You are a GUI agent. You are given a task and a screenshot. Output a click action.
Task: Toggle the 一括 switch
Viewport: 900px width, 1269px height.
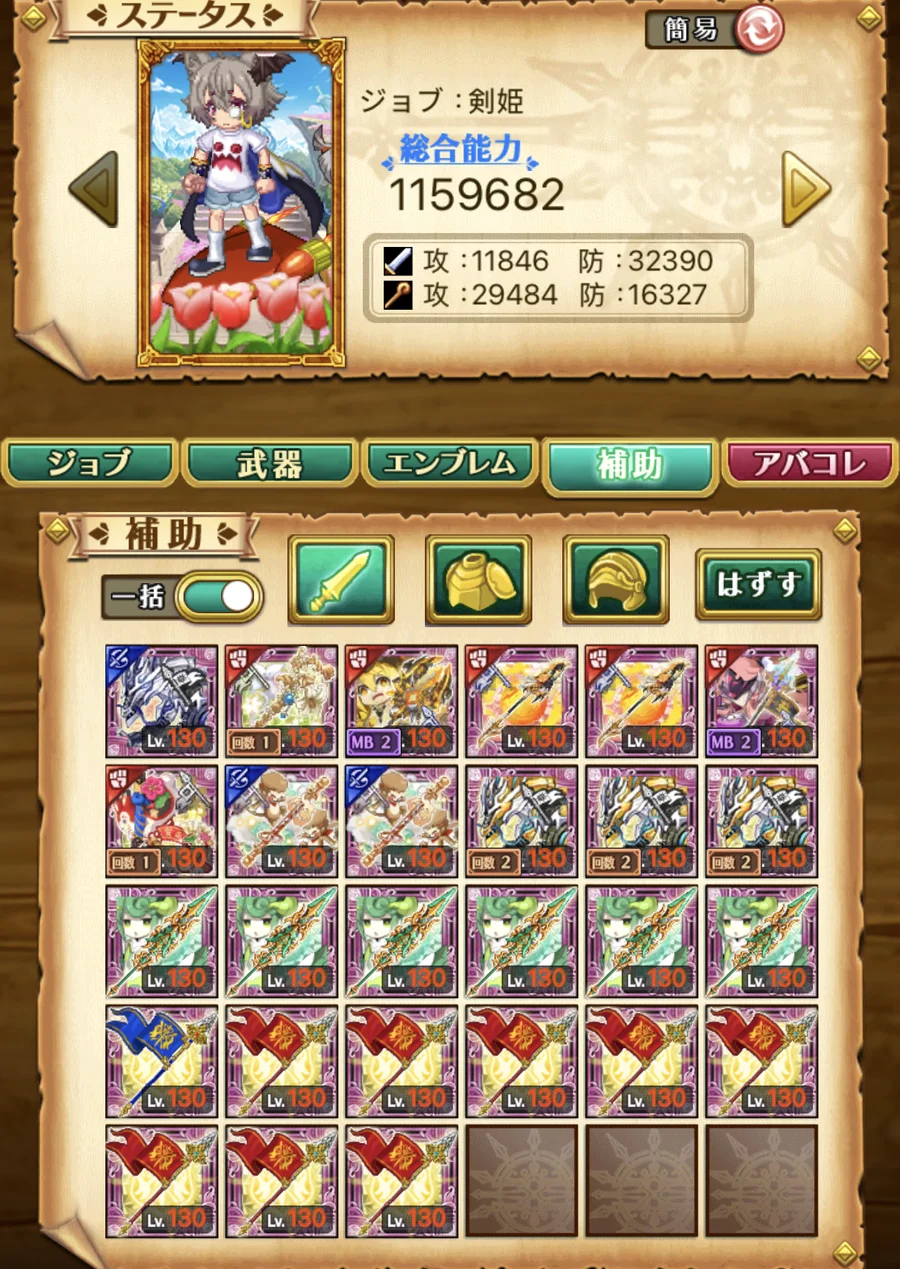[x=219, y=597]
